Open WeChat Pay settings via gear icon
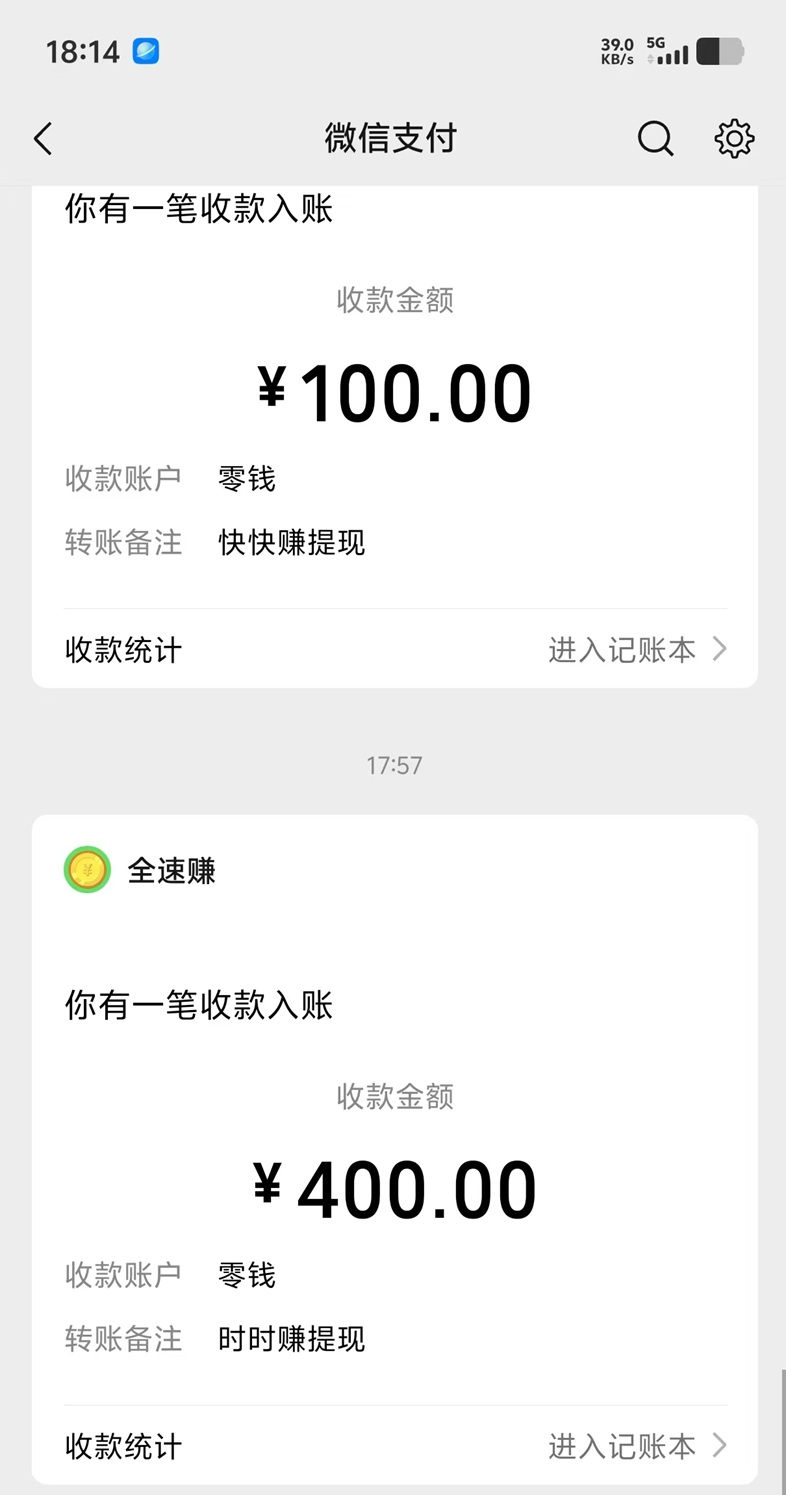 coord(734,139)
